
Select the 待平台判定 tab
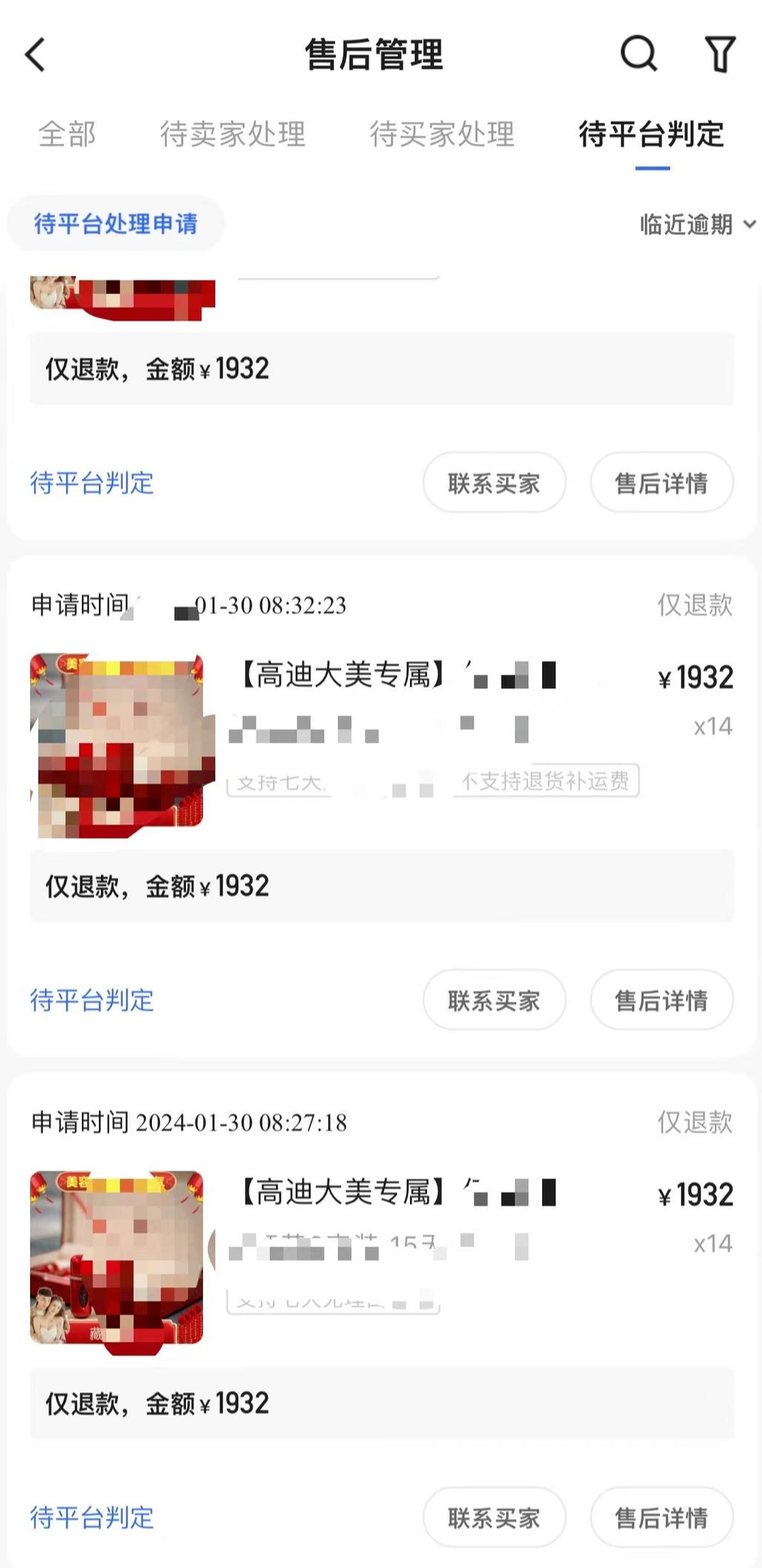click(651, 134)
